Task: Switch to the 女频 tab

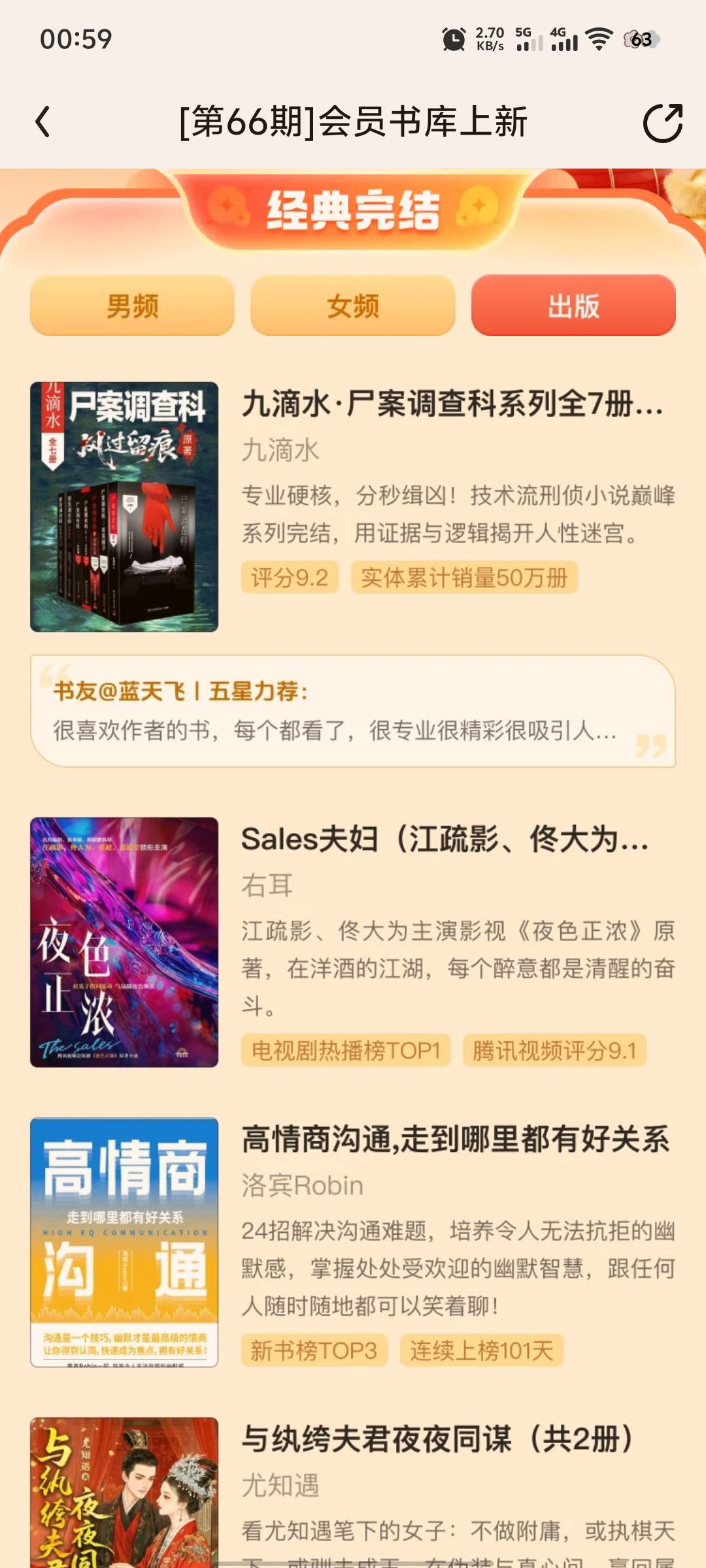Action: click(x=353, y=306)
